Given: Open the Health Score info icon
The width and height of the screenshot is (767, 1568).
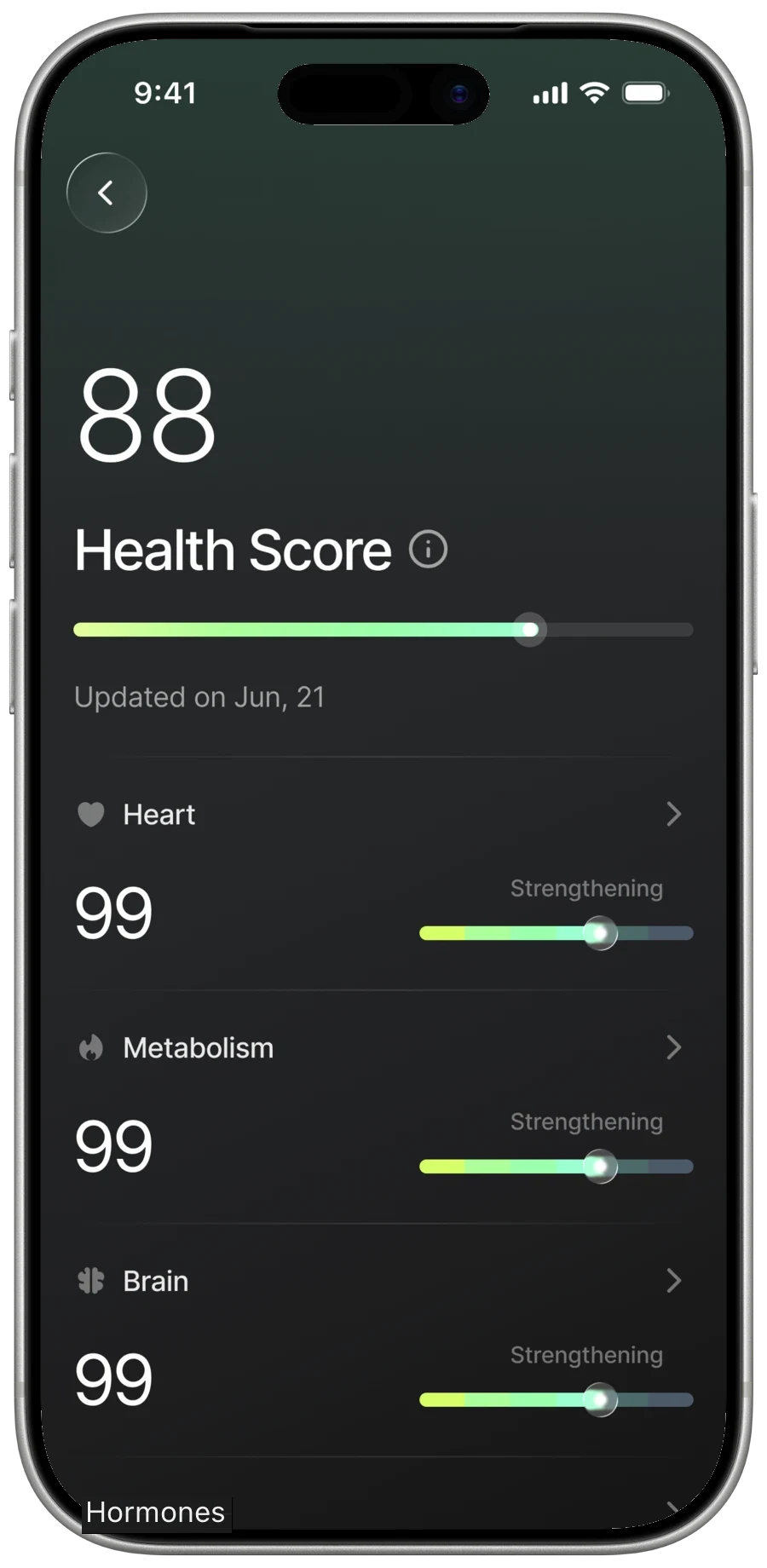Looking at the screenshot, I should tap(428, 549).
